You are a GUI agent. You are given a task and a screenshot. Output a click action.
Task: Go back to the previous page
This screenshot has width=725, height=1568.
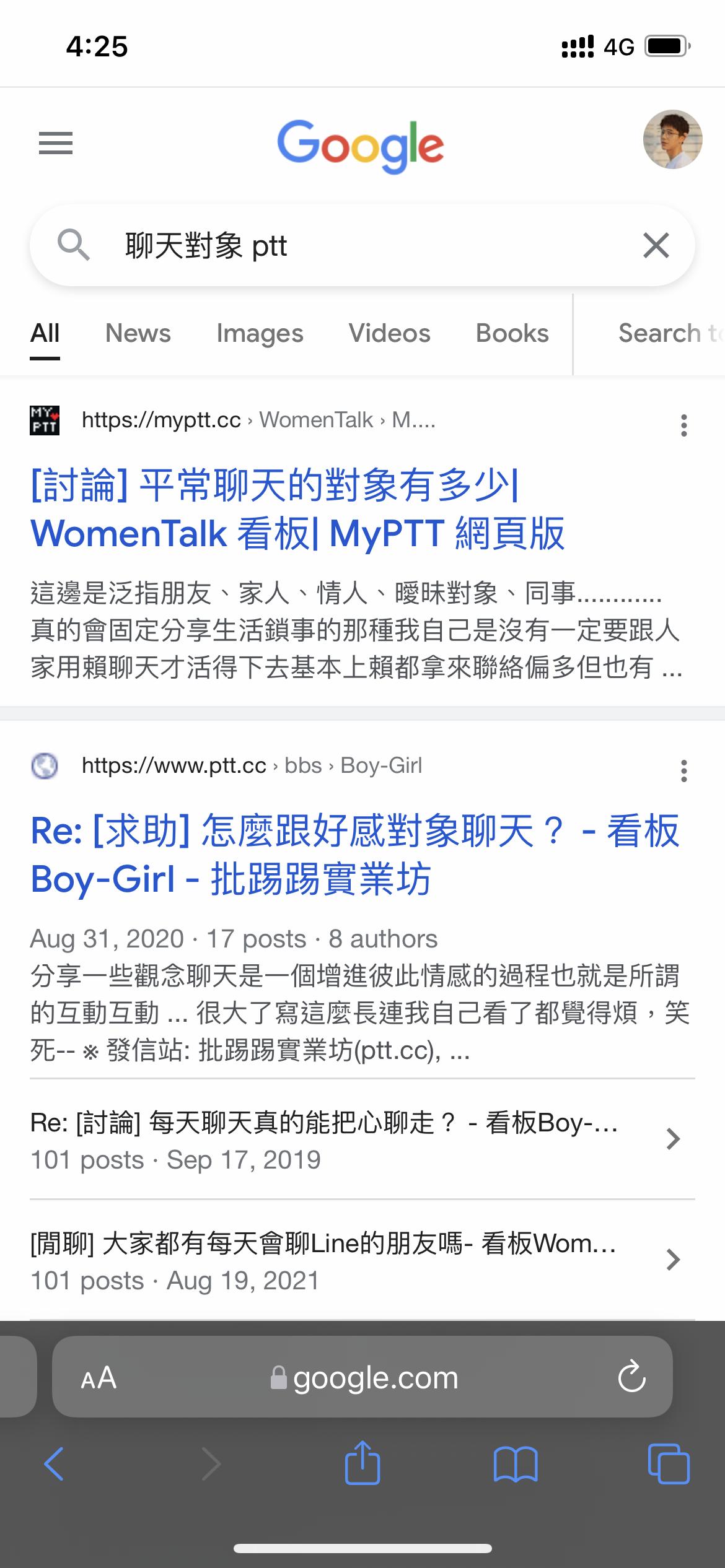pos(54,1464)
